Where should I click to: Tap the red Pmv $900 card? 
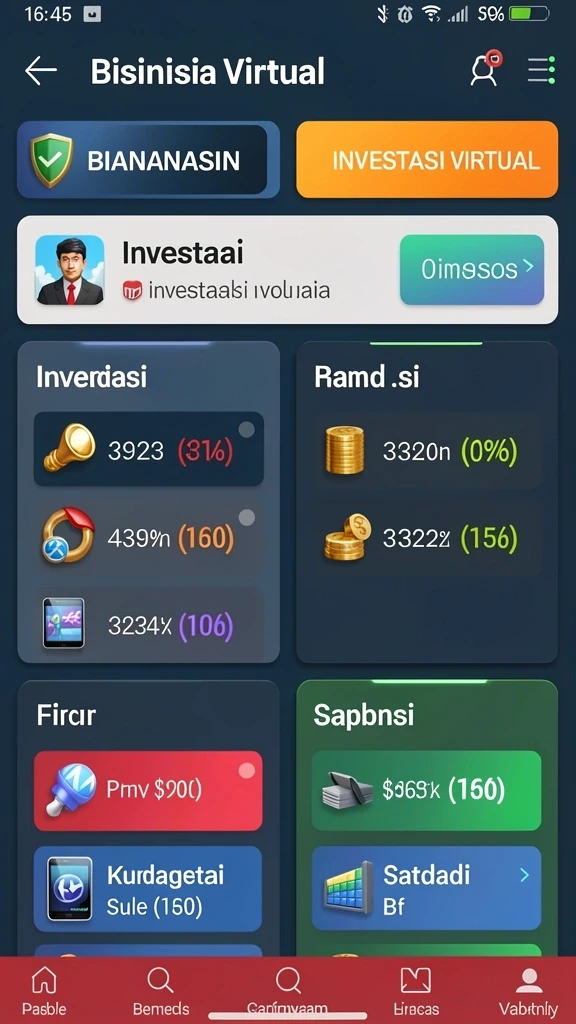tap(148, 791)
